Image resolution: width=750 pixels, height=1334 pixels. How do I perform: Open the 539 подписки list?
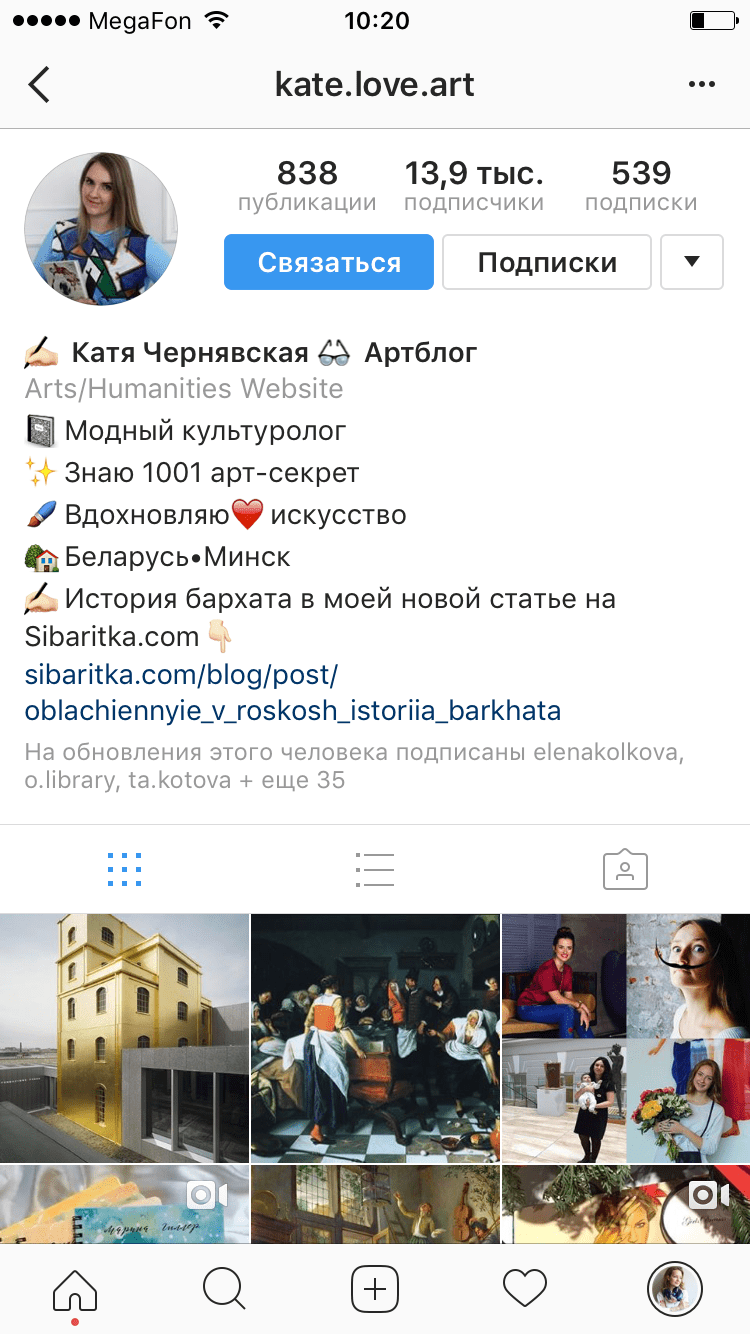[x=641, y=185]
